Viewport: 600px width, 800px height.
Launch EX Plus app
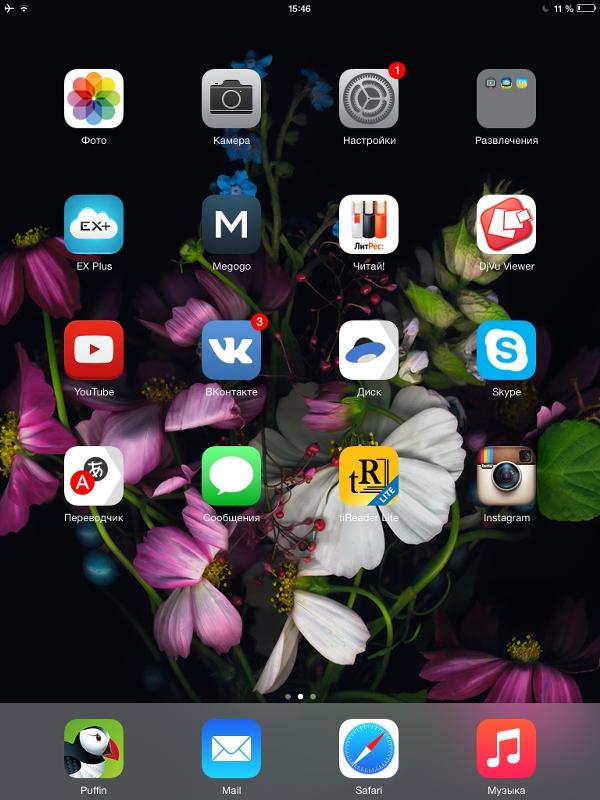94,224
